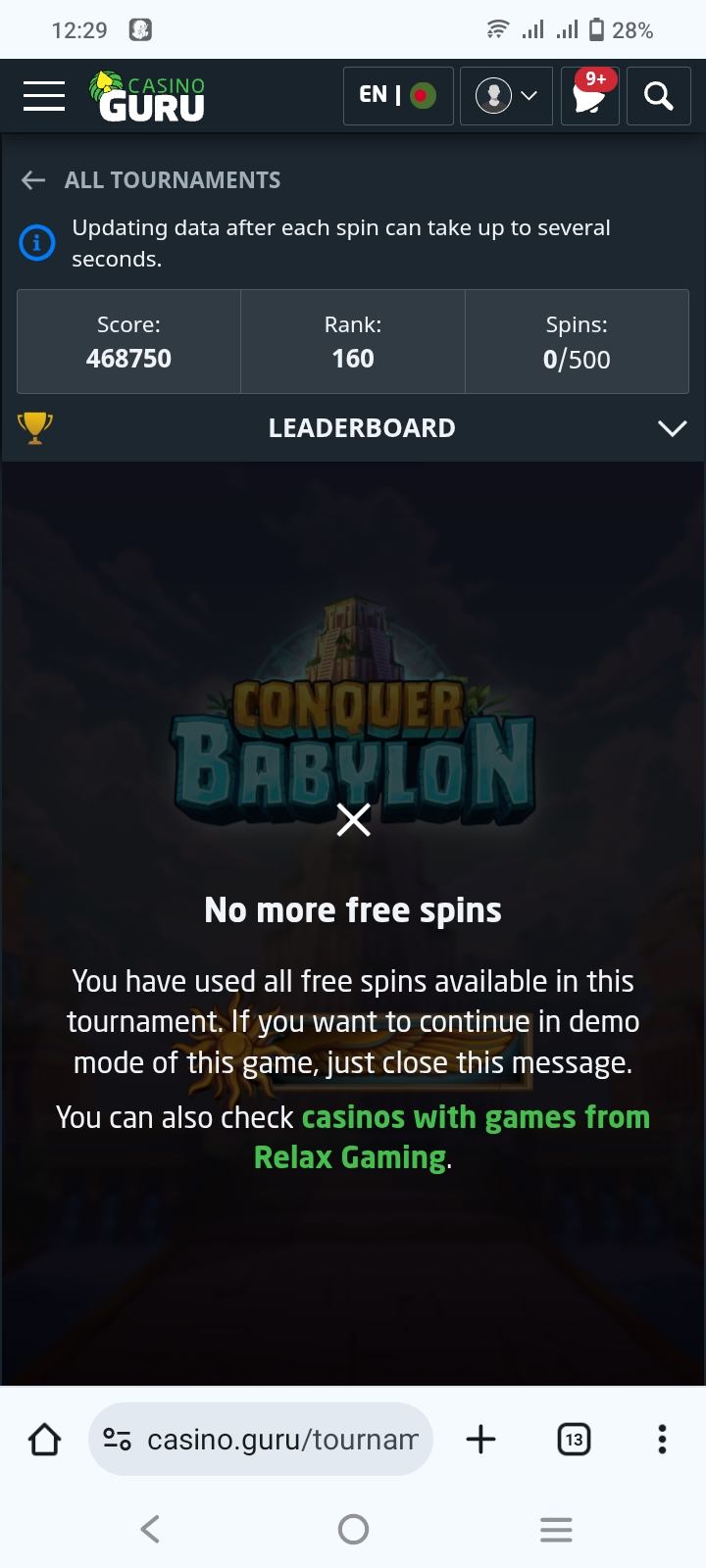Go to the browser home page
The width and height of the screenshot is (706, 1568).
pos(45,1440)
